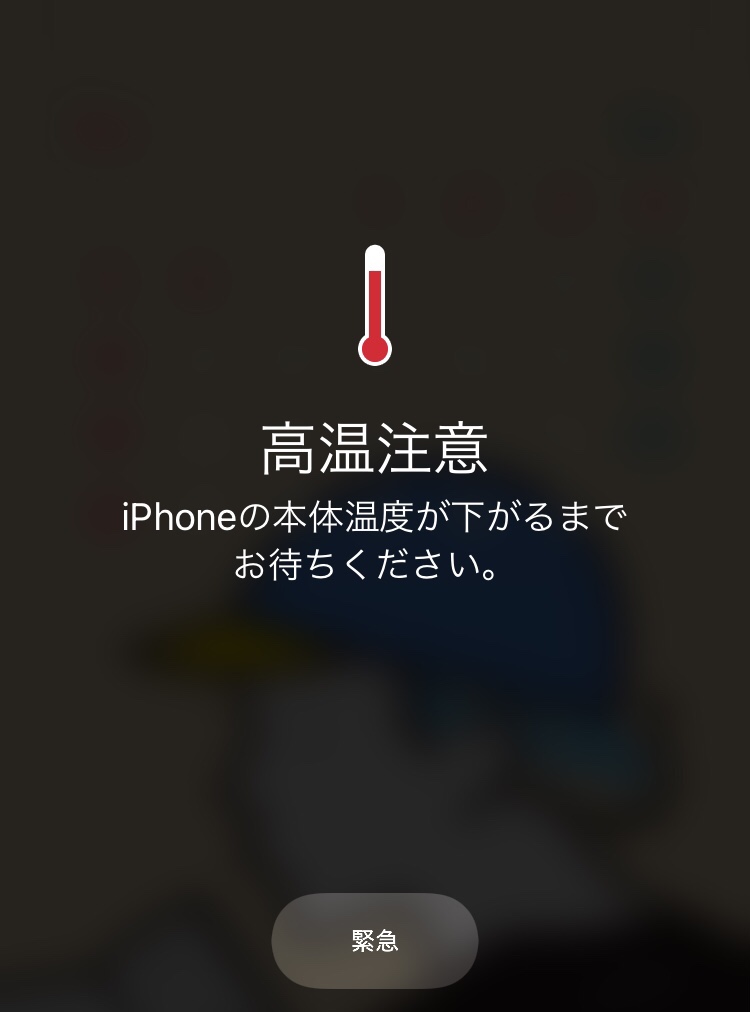This screenshot has width=750, height=1012.
Task: Tap the 緊急 emergency button
Action: pos(375,941)
